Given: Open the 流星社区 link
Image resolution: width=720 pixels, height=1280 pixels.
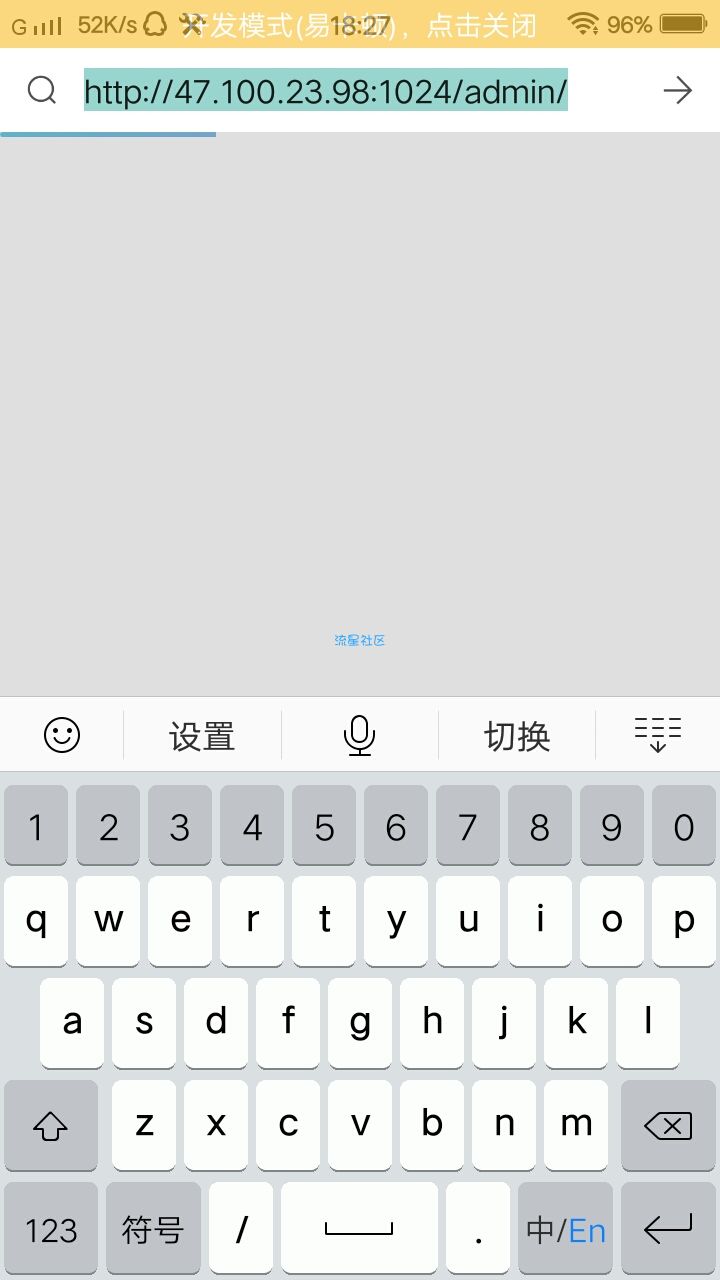Looking at the screenshot, I should click(360, 640).
